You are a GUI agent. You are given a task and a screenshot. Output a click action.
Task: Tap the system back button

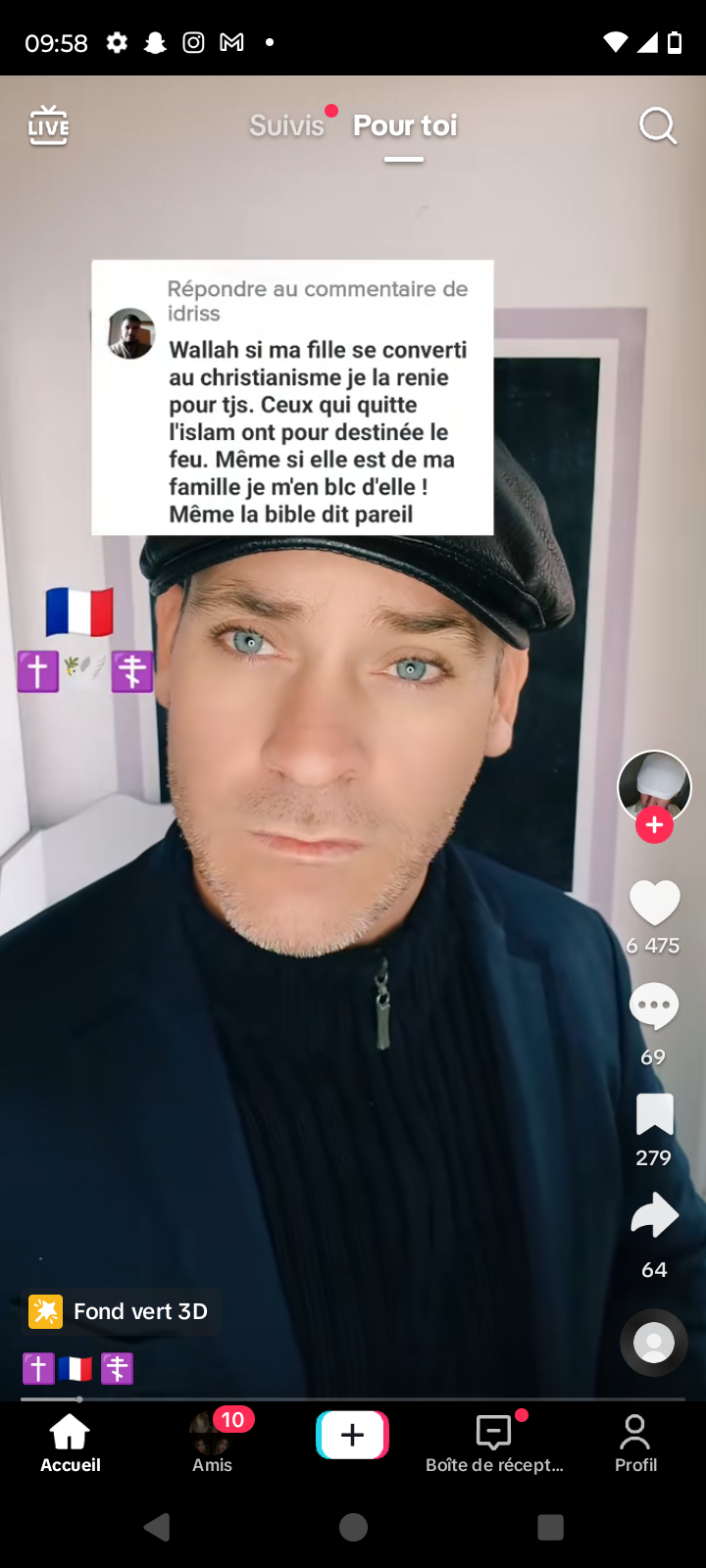(x=157, y=1527)
